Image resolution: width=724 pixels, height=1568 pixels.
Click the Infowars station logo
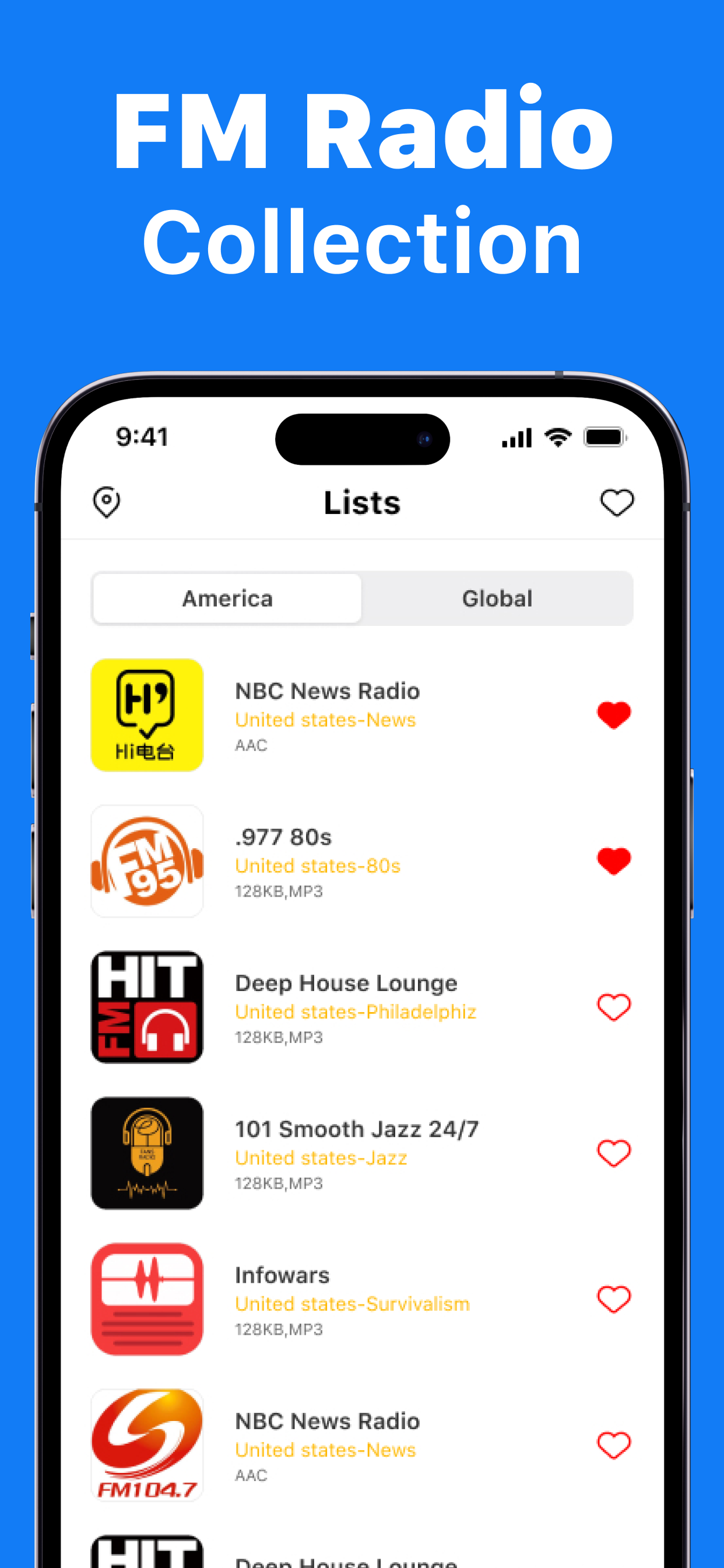pos(147,1300)
